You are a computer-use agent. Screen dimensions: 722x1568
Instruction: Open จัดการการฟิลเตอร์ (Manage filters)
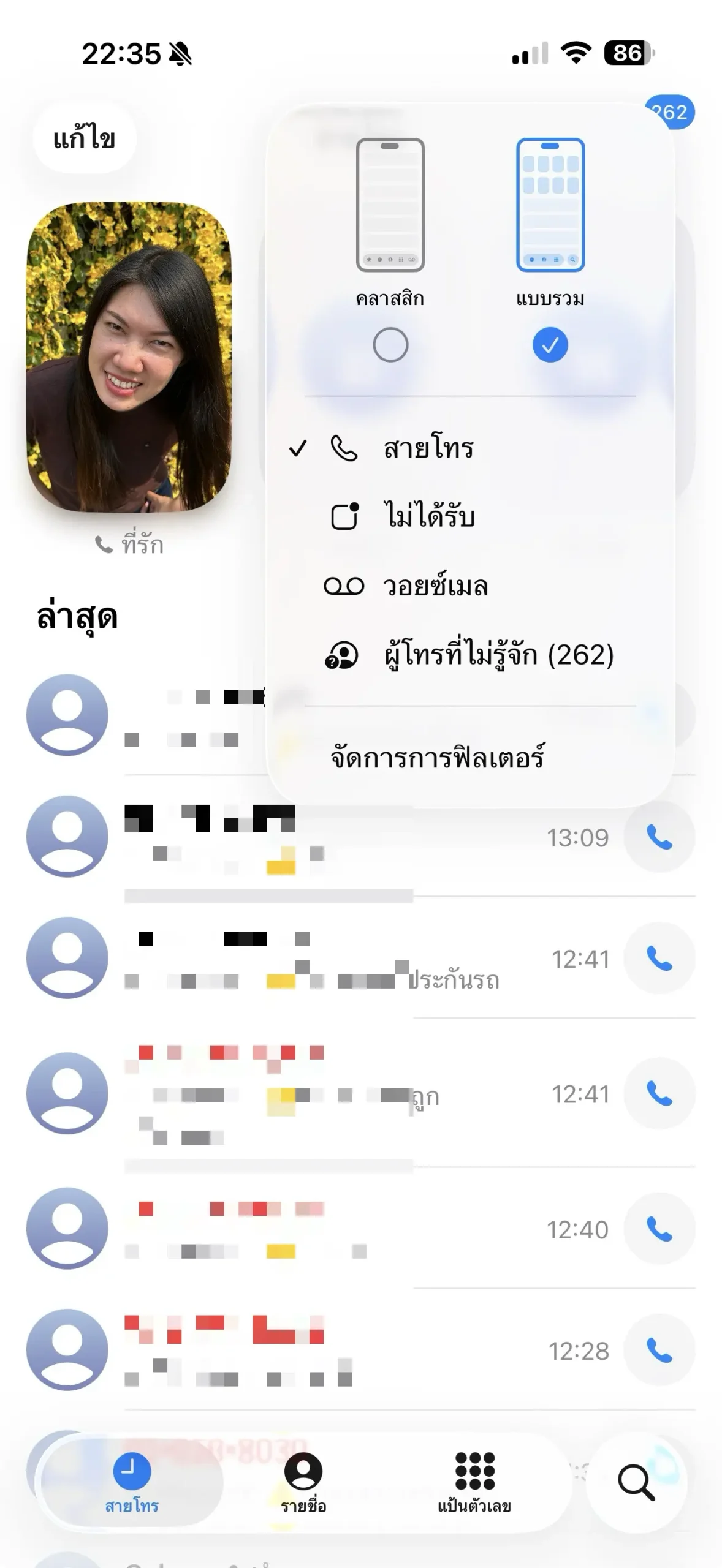click(x=438, y=758)
